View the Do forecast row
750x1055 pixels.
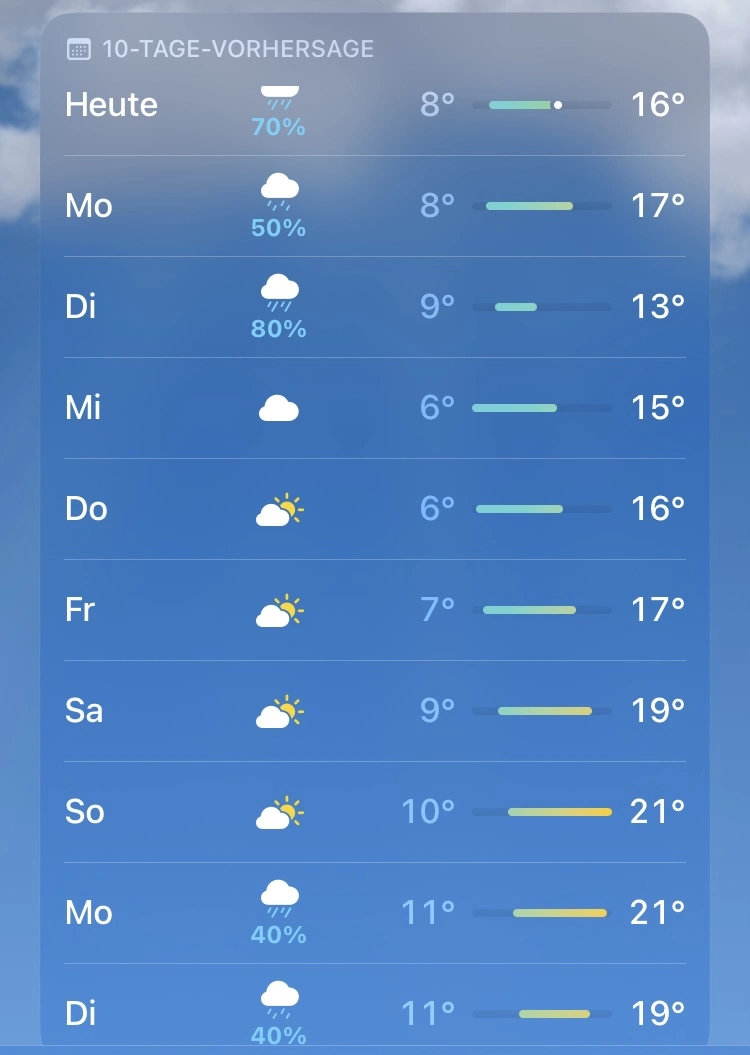(374, 509)
